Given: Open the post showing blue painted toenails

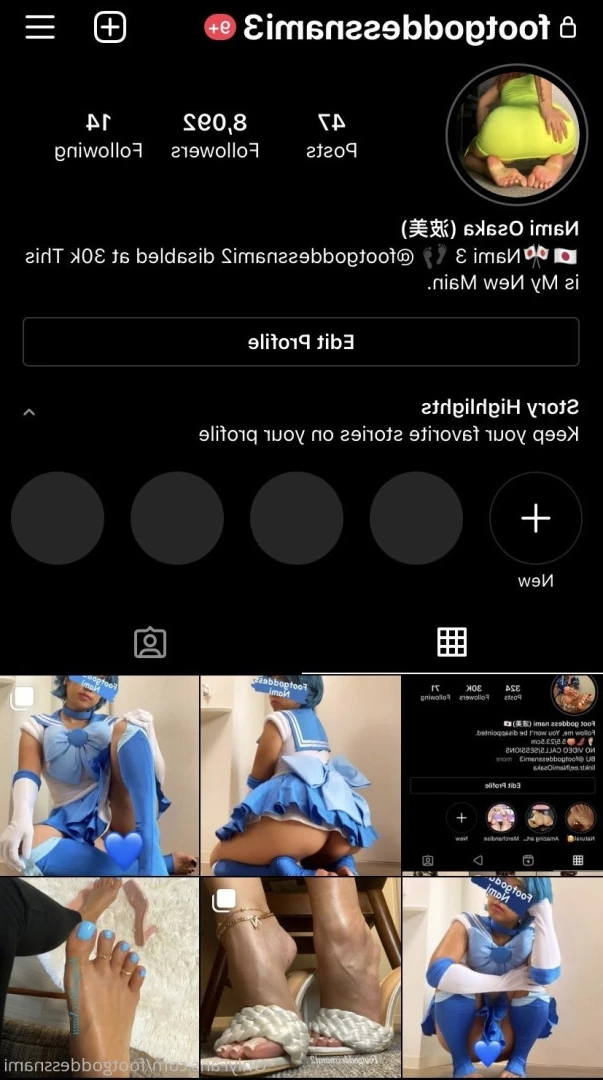Looking at the screenshot, I should 99,977.
